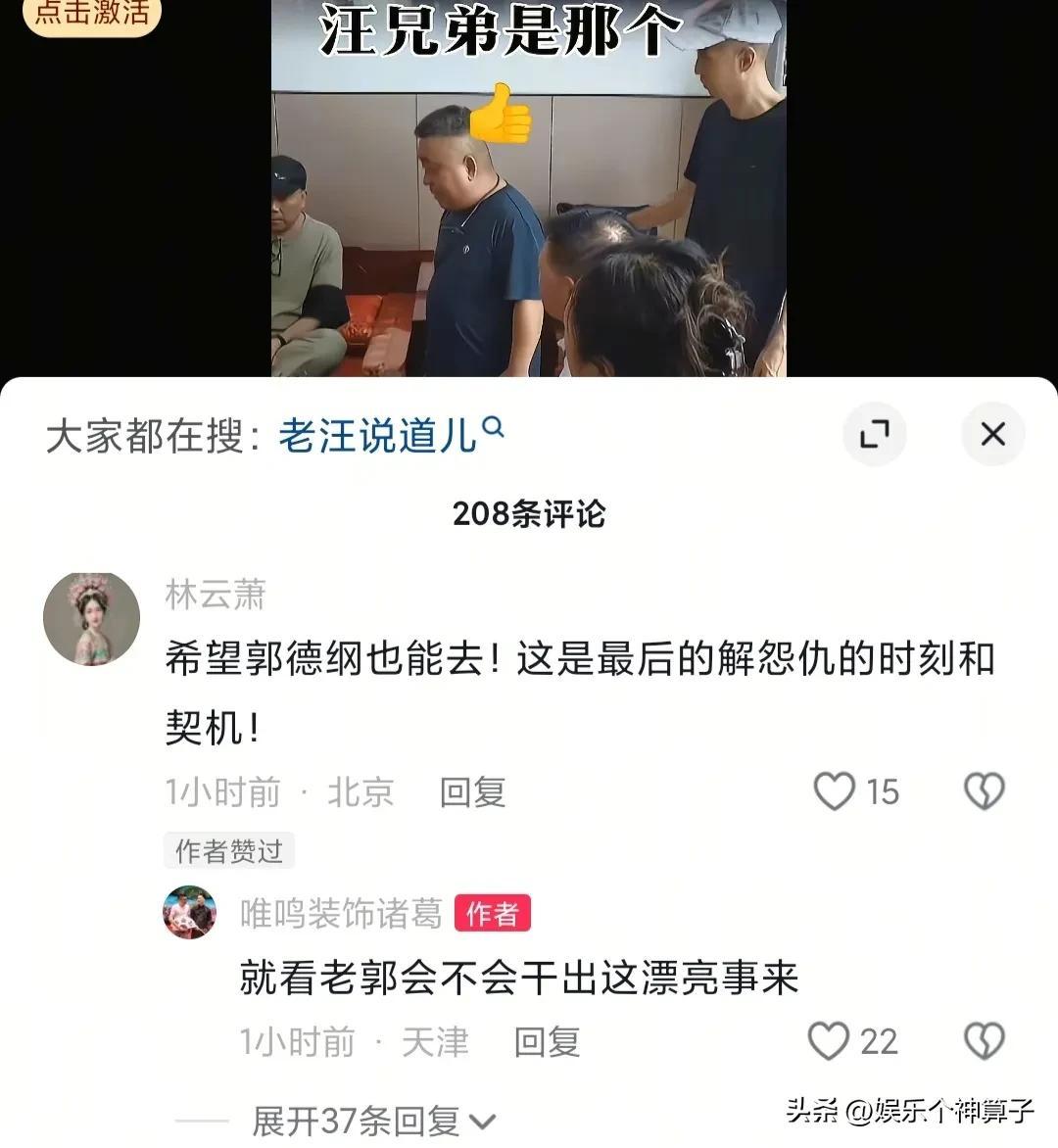Open 唯鸣装饰诸葛's profile avatar
This screenshot has width=1058, height=1148.
[189, 912]
